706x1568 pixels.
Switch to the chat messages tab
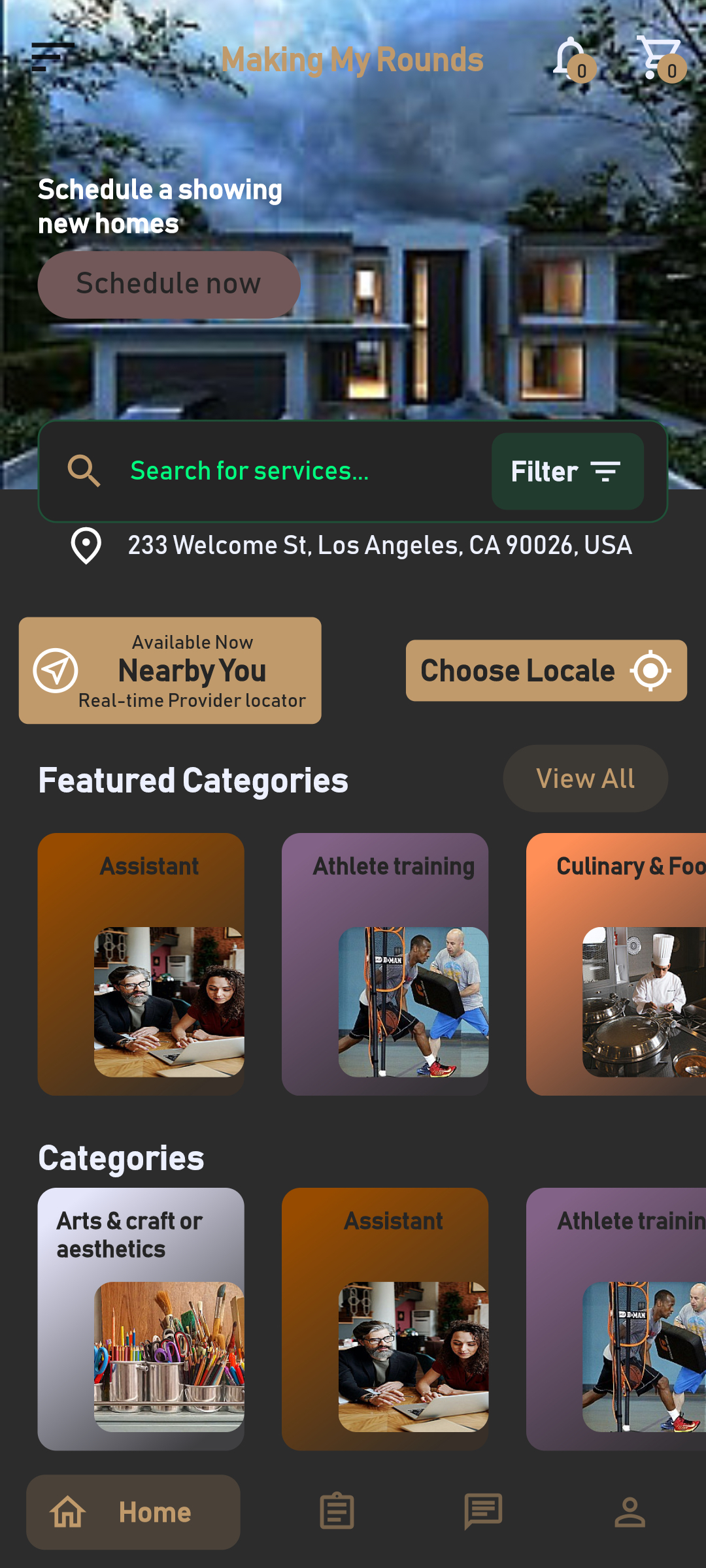tap(483, 1511)
